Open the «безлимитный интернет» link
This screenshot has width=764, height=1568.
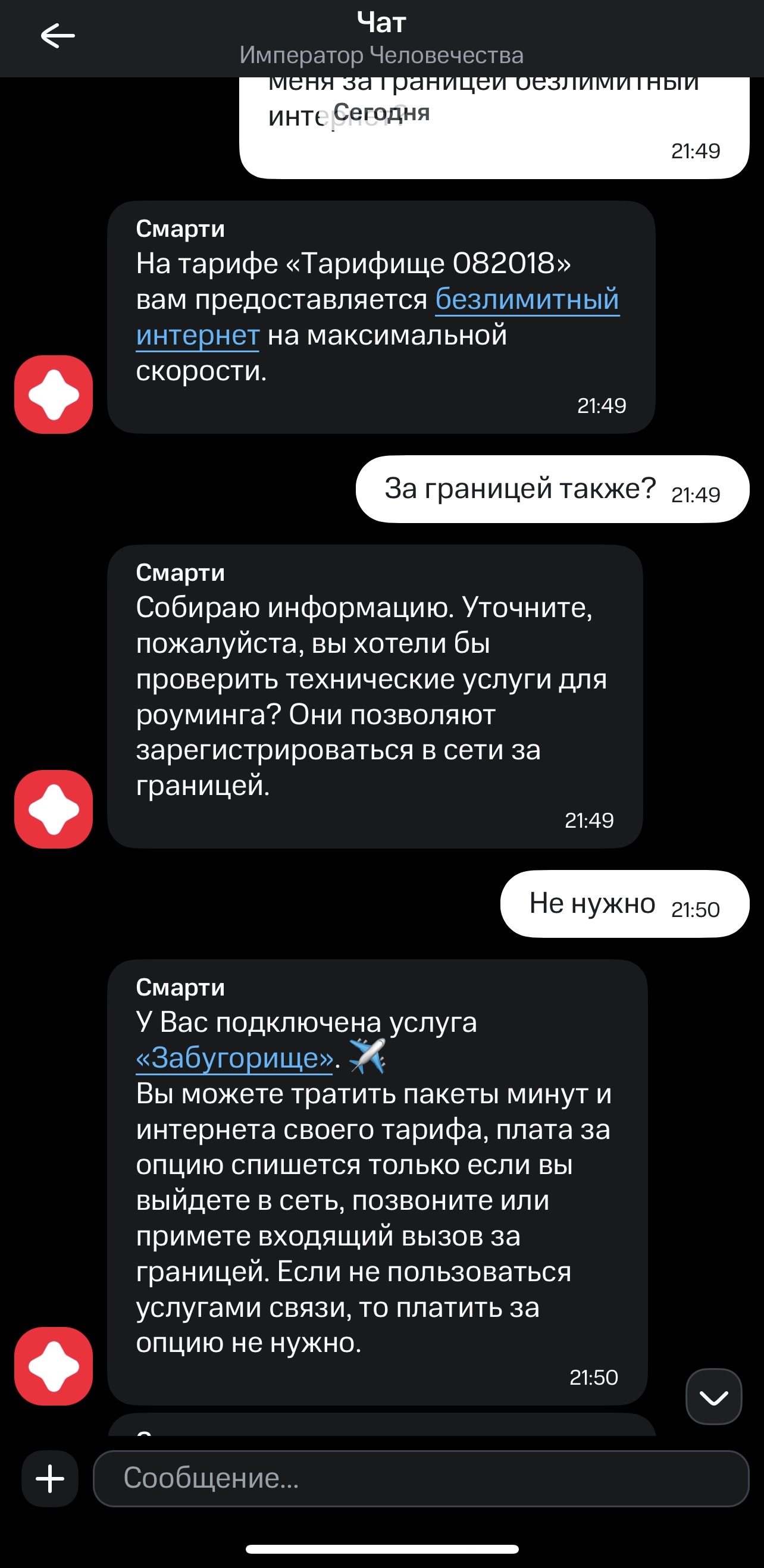point(527,299)
